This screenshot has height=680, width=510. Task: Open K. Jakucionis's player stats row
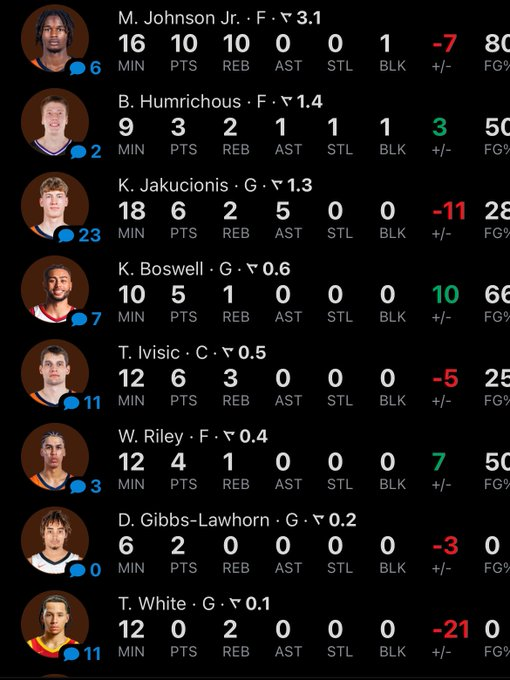(x=255, y=207)
